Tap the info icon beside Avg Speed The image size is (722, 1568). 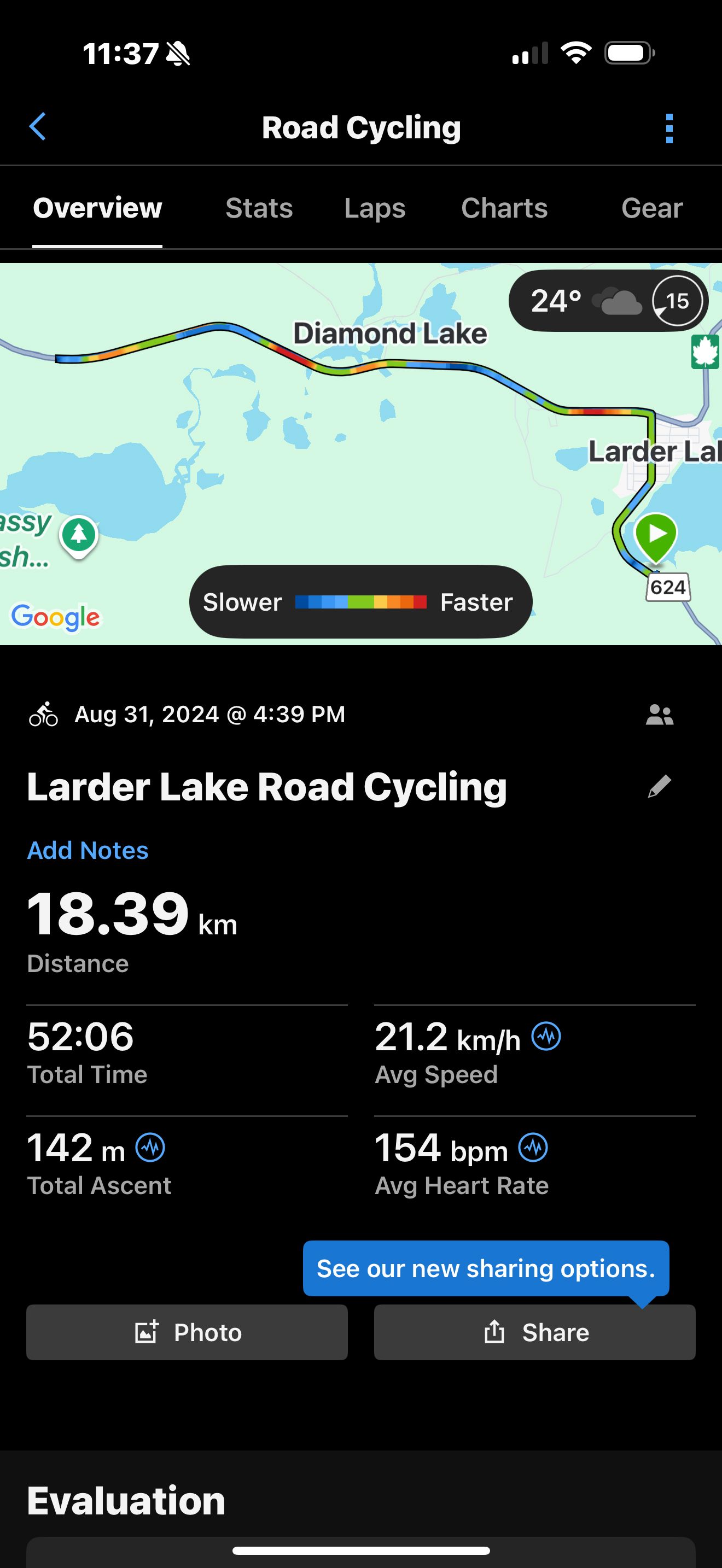click(546, 1036)
